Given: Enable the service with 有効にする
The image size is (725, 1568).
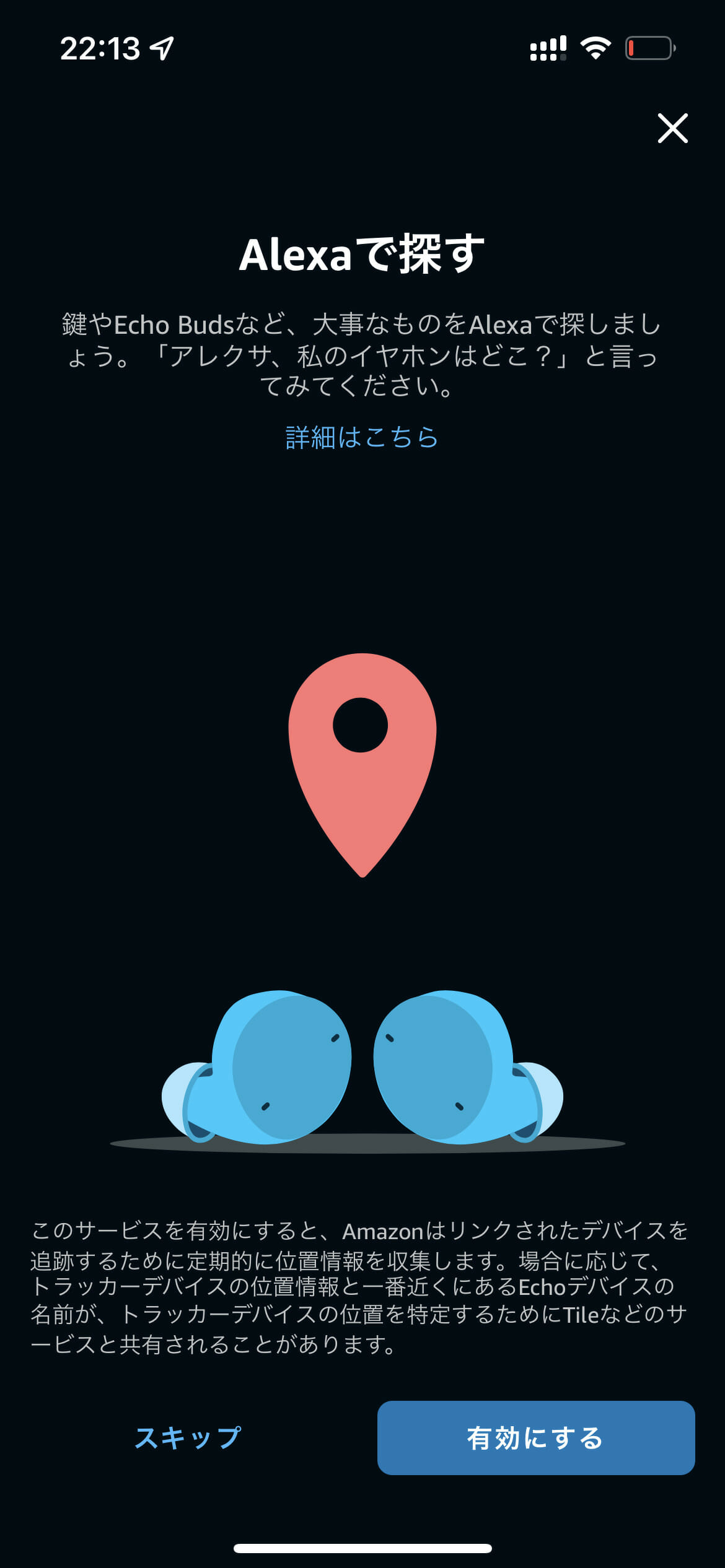Looking at the screenshot, I should pyautogui.click(x=535, y=1438).
